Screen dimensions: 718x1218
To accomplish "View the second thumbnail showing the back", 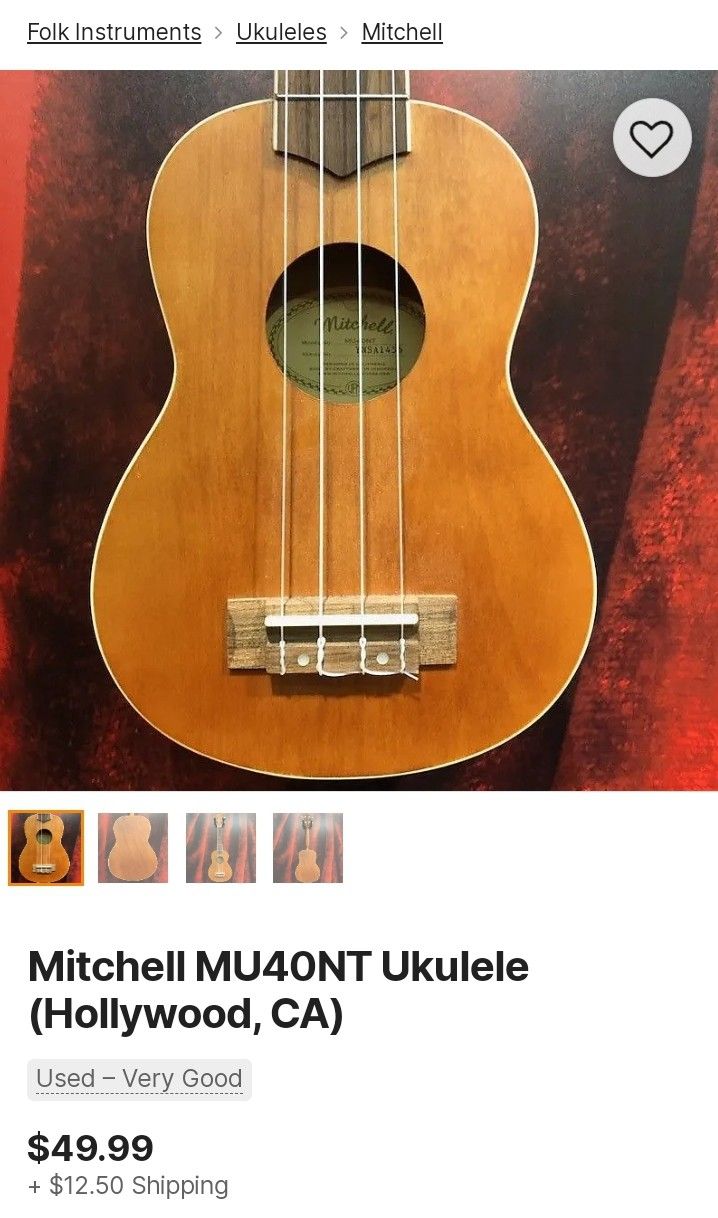I will coord(133,848).
